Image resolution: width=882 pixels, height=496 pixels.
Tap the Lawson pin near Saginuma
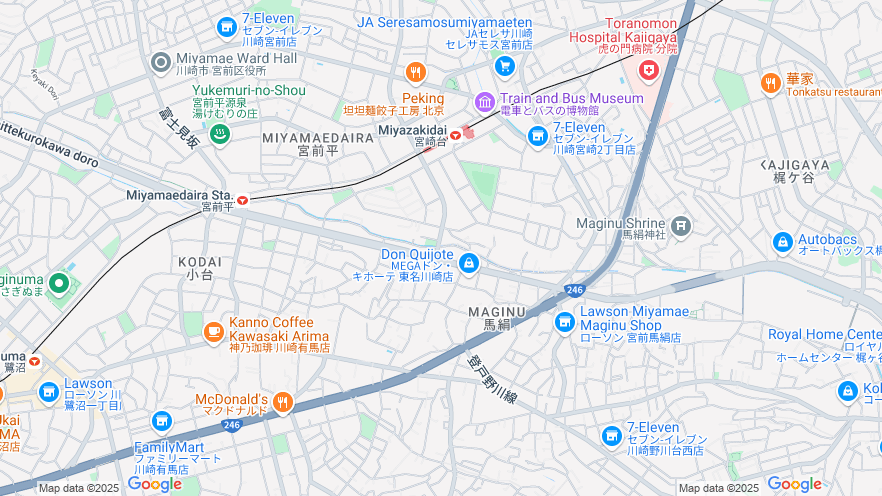(48, 393)
